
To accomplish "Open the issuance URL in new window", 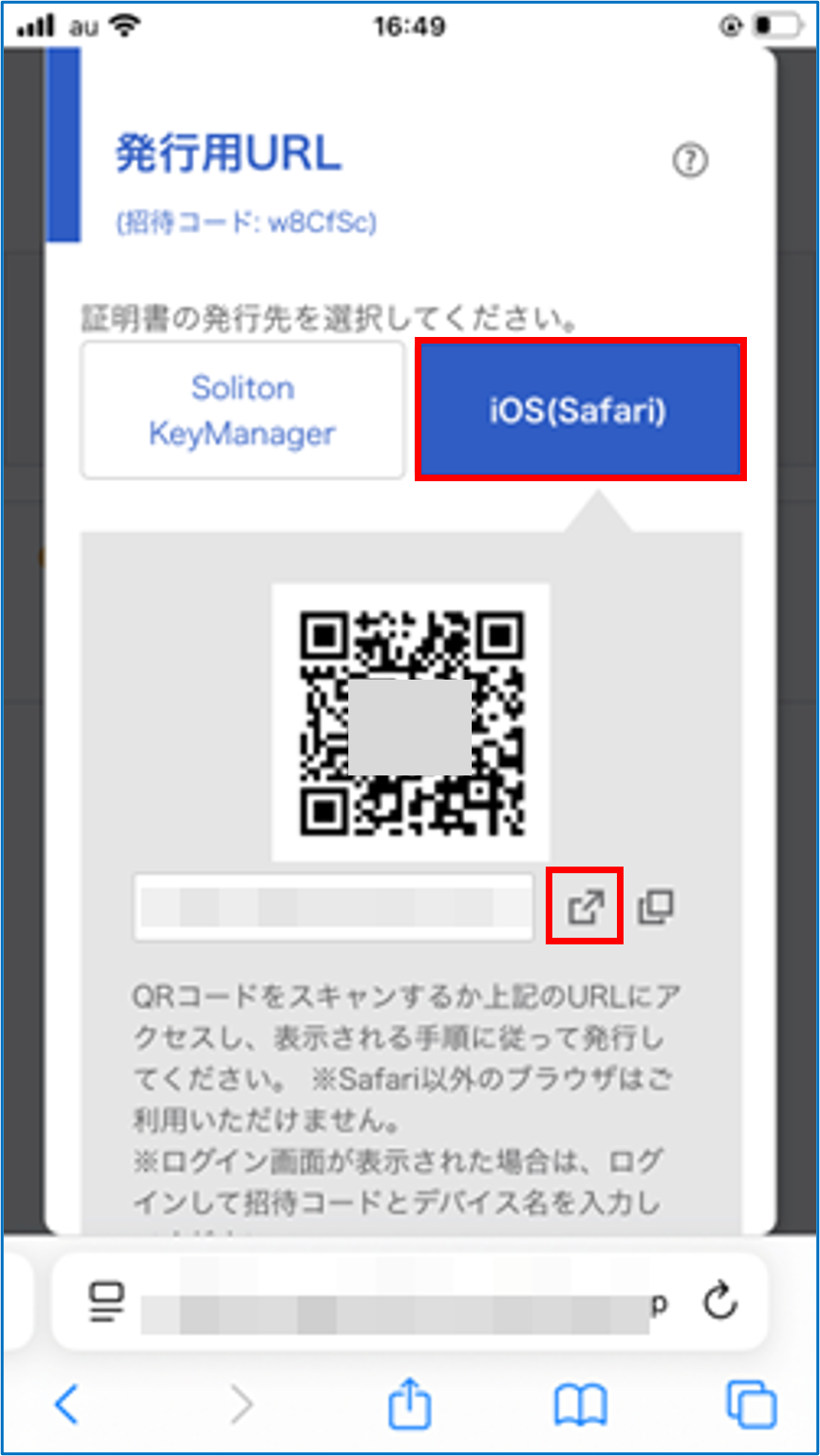I will pos(586,906).
